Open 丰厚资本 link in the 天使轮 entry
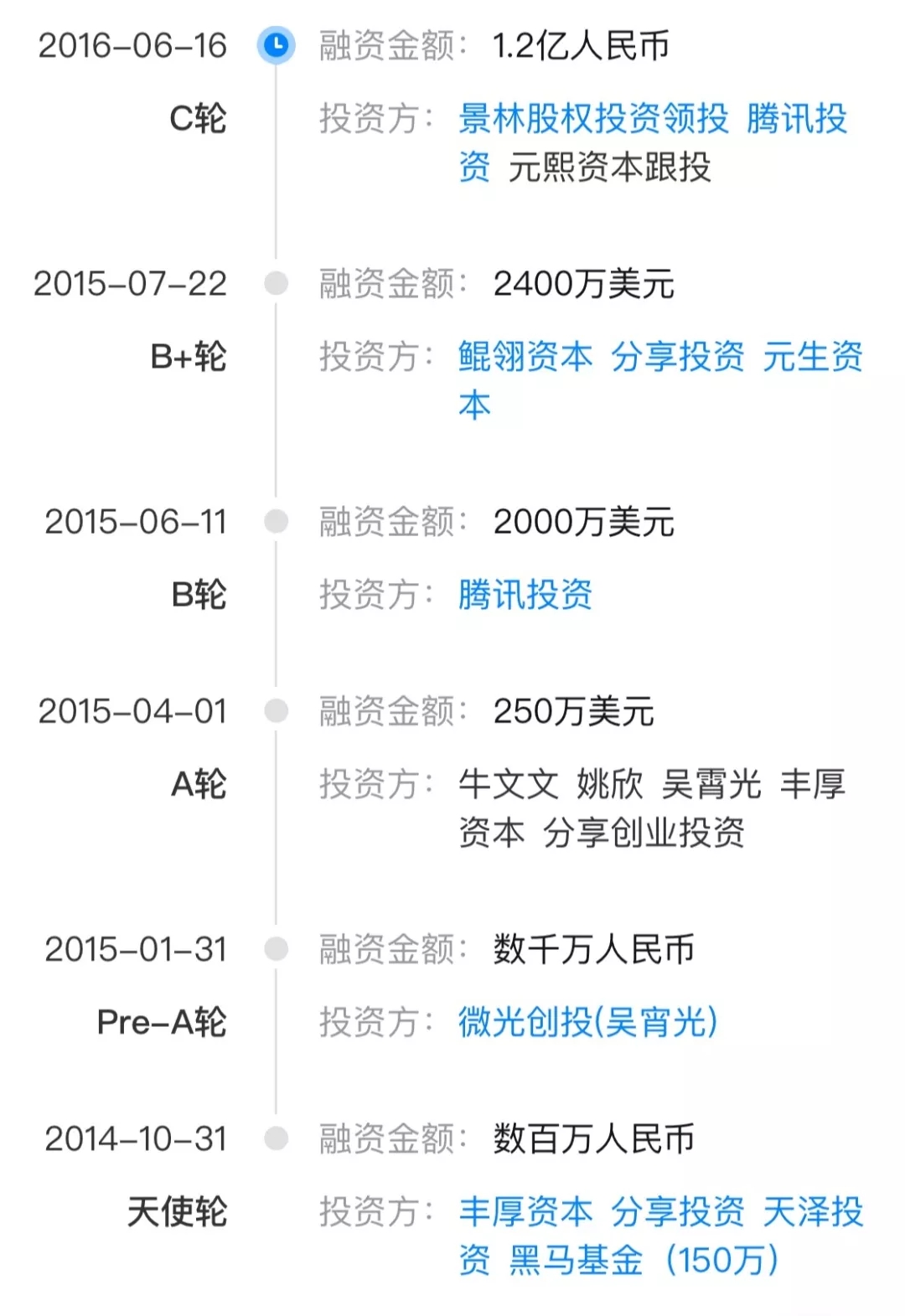 coord(525,1211)
